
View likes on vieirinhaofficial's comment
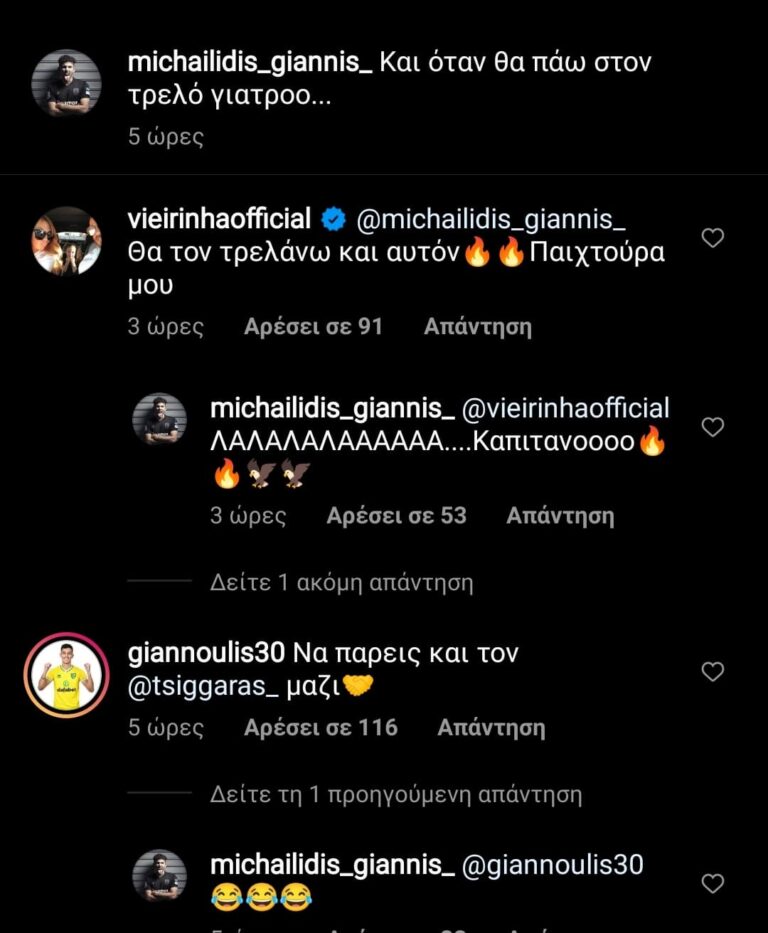click(x=313, y=327)
